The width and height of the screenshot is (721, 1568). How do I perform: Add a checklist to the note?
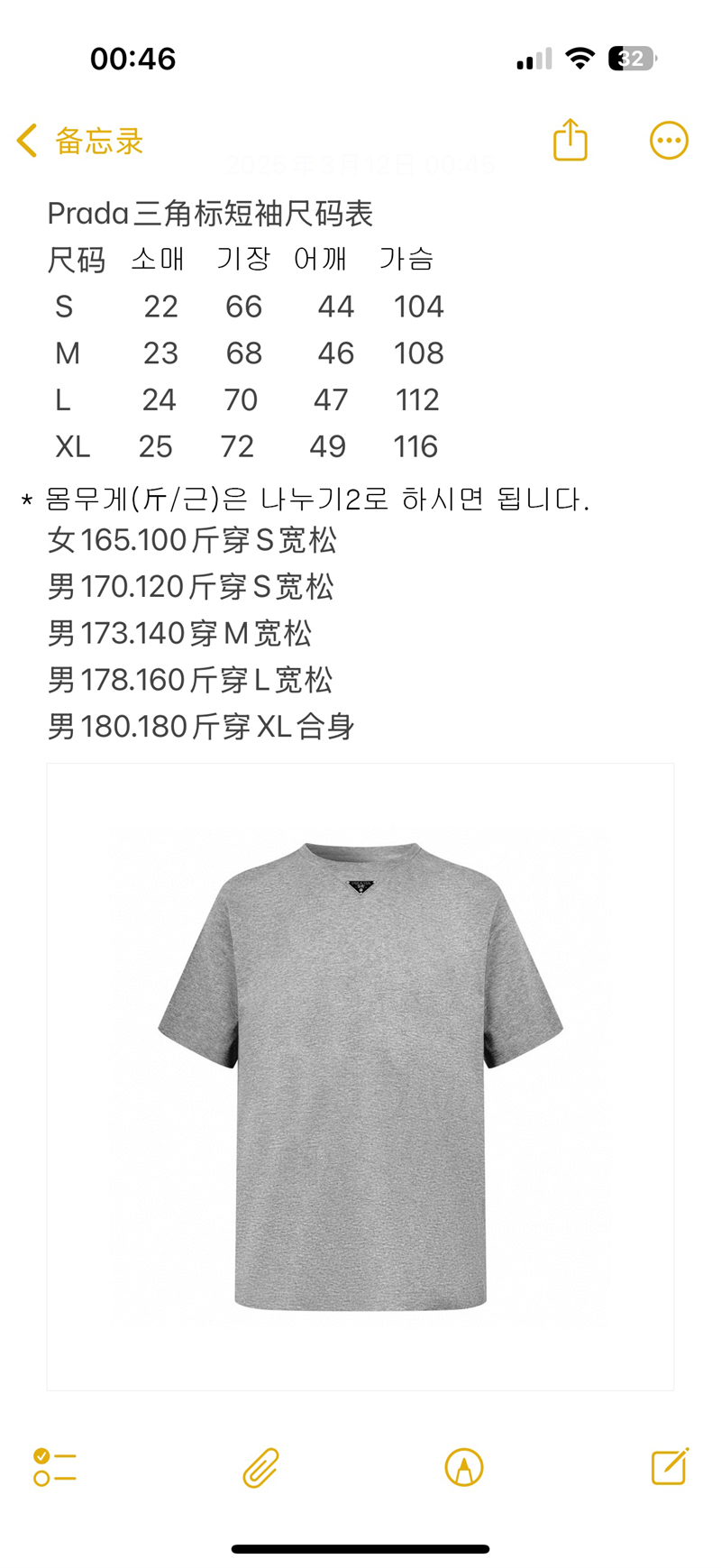tap(55, 1467)
